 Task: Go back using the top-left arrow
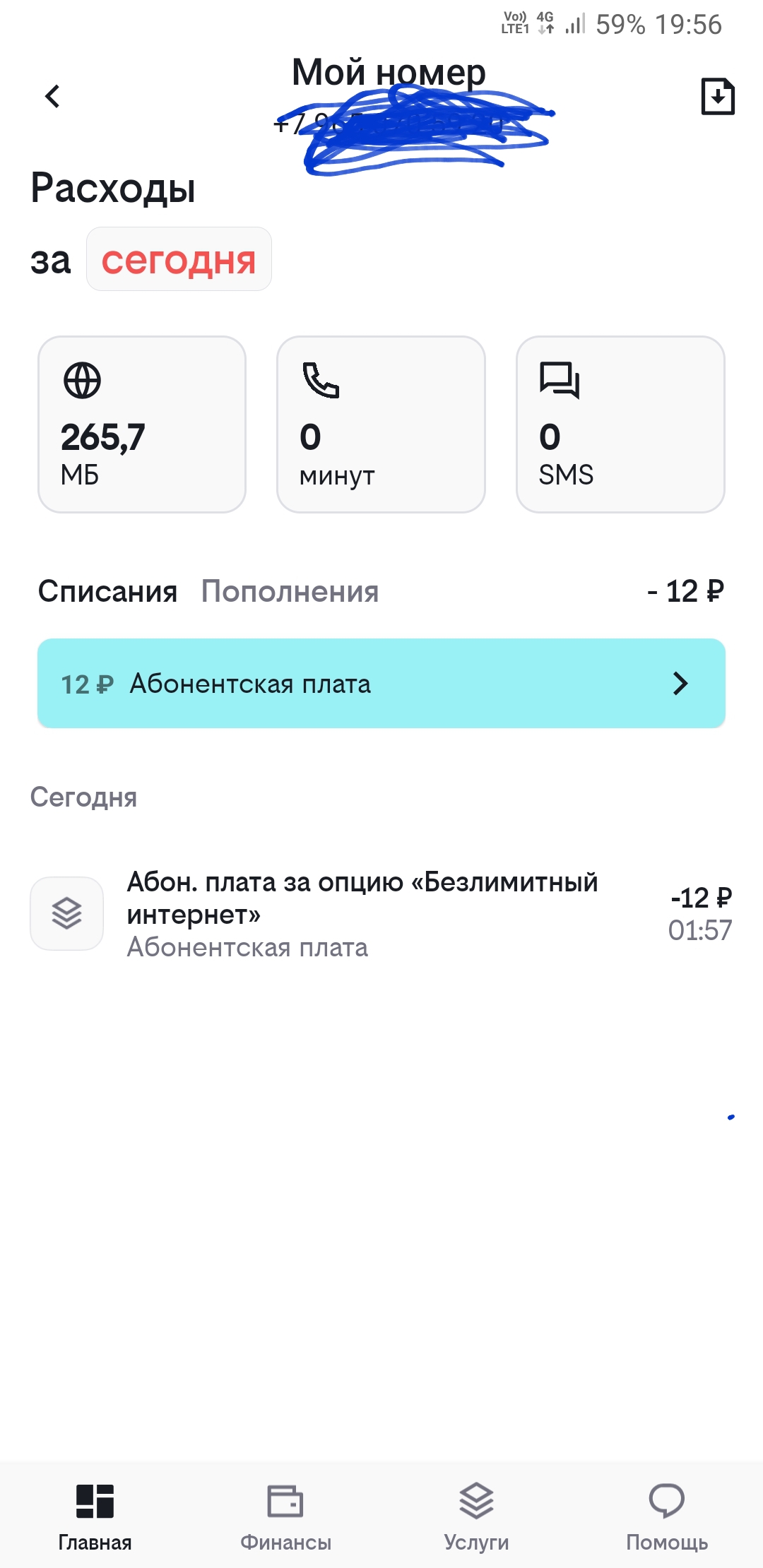point(53,96)
